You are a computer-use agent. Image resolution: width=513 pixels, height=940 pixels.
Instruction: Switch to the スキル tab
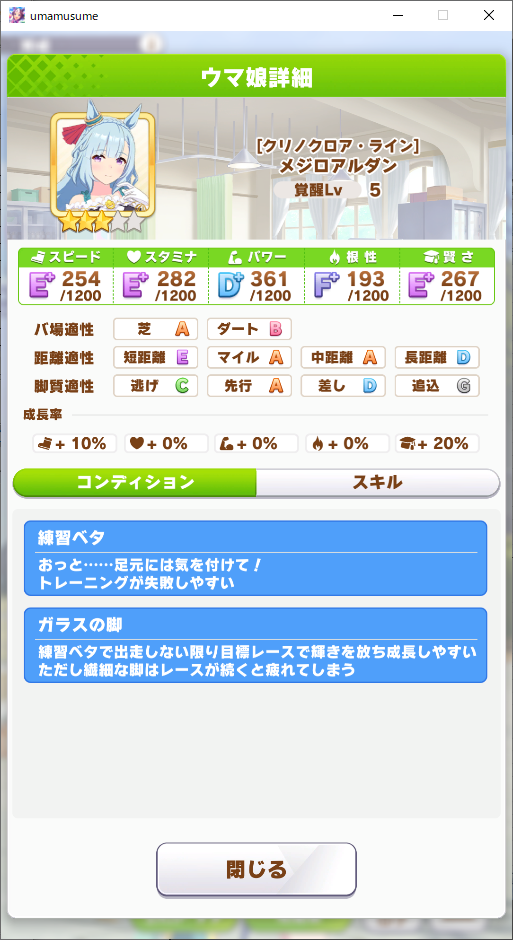[378, 482]
